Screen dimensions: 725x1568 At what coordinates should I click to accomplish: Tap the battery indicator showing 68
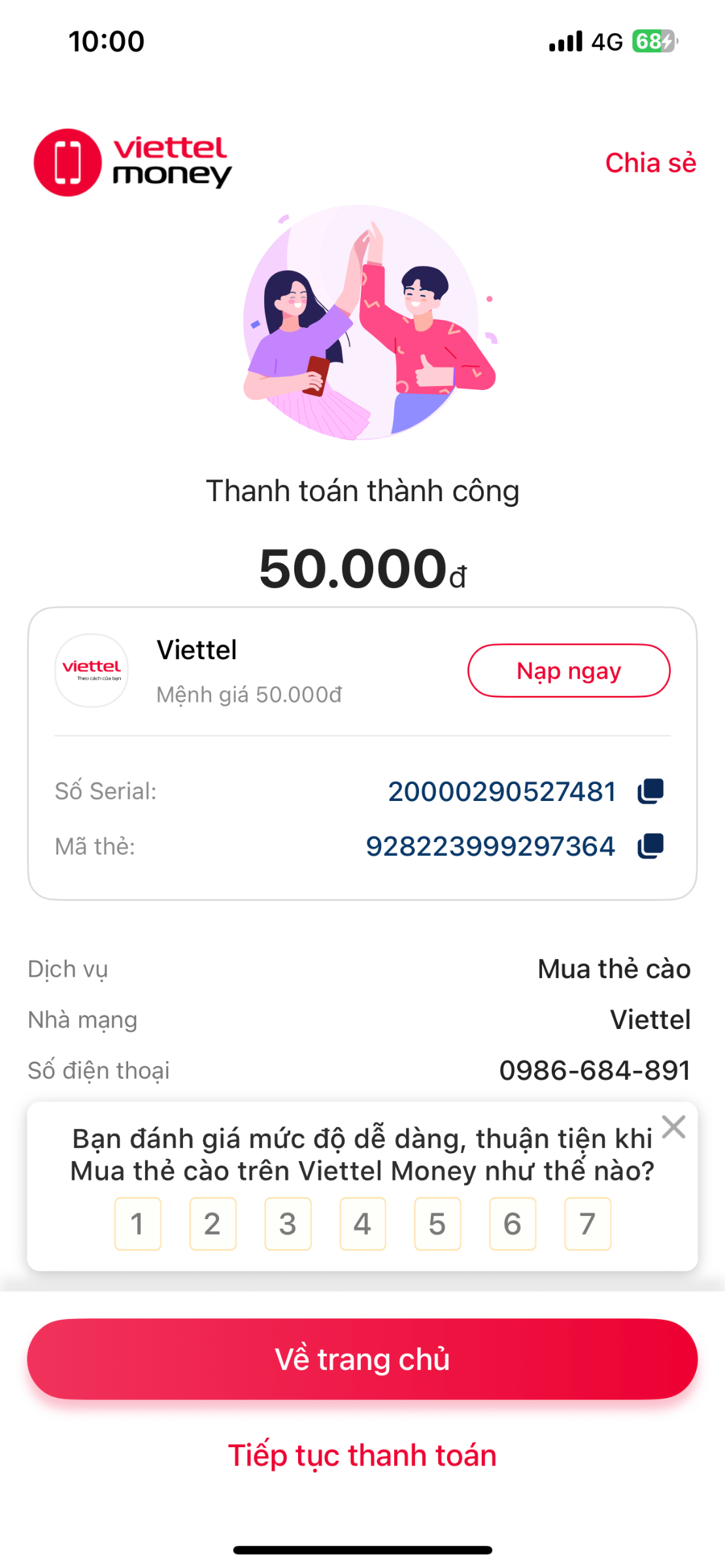point(656,41)
